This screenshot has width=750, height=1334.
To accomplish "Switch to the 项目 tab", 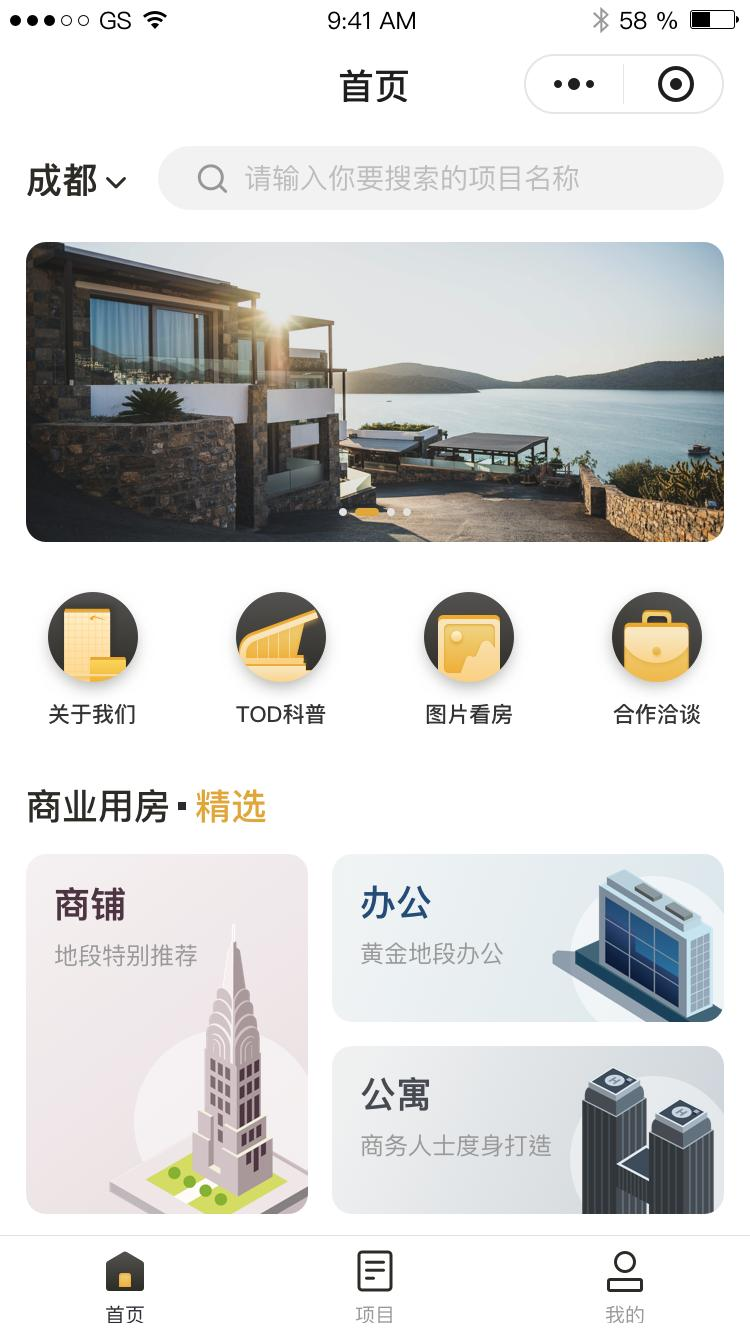I will (375, 1287).
